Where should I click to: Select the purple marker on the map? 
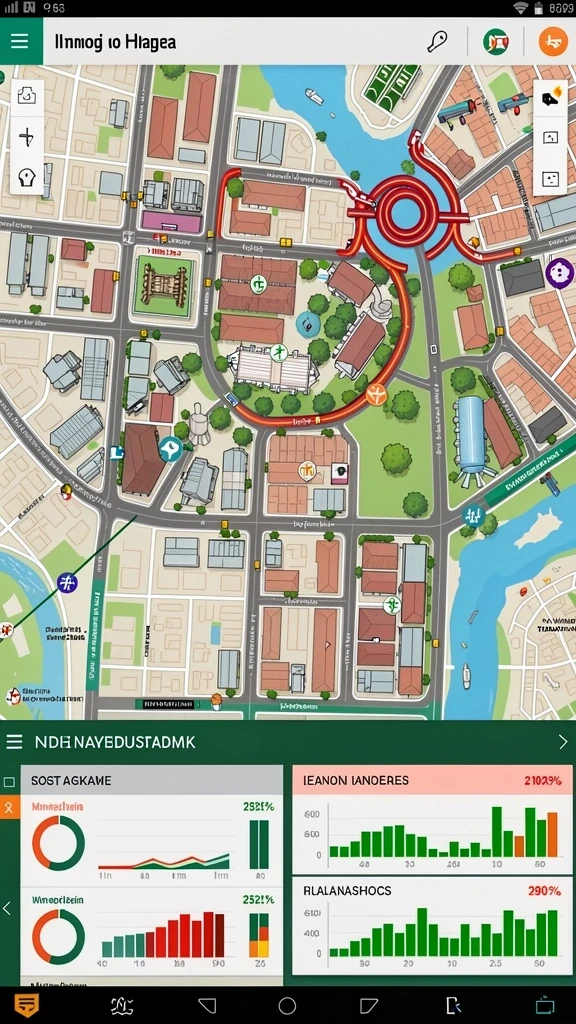click(559, 272)
